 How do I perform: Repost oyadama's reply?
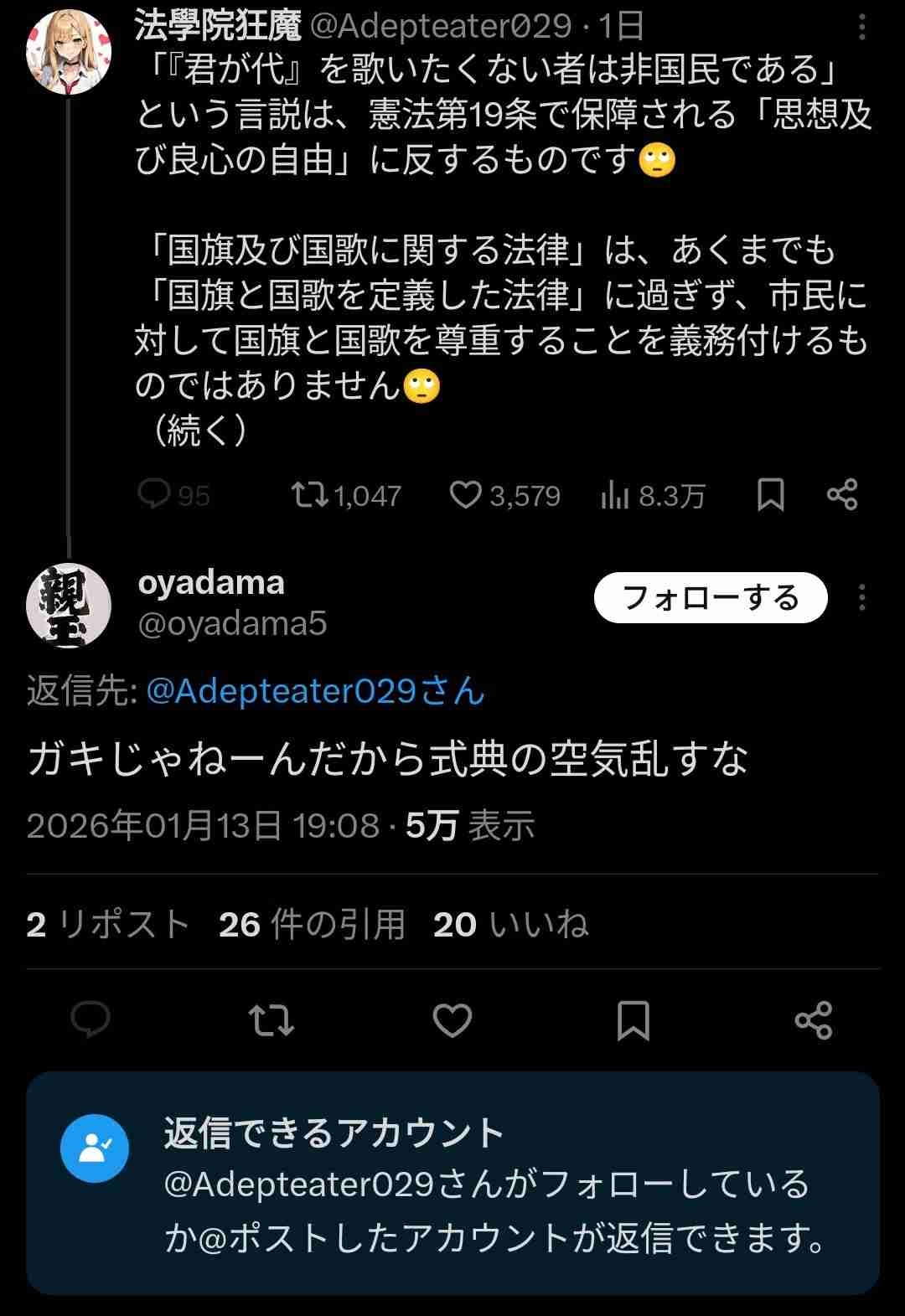tap(271, 1020)
